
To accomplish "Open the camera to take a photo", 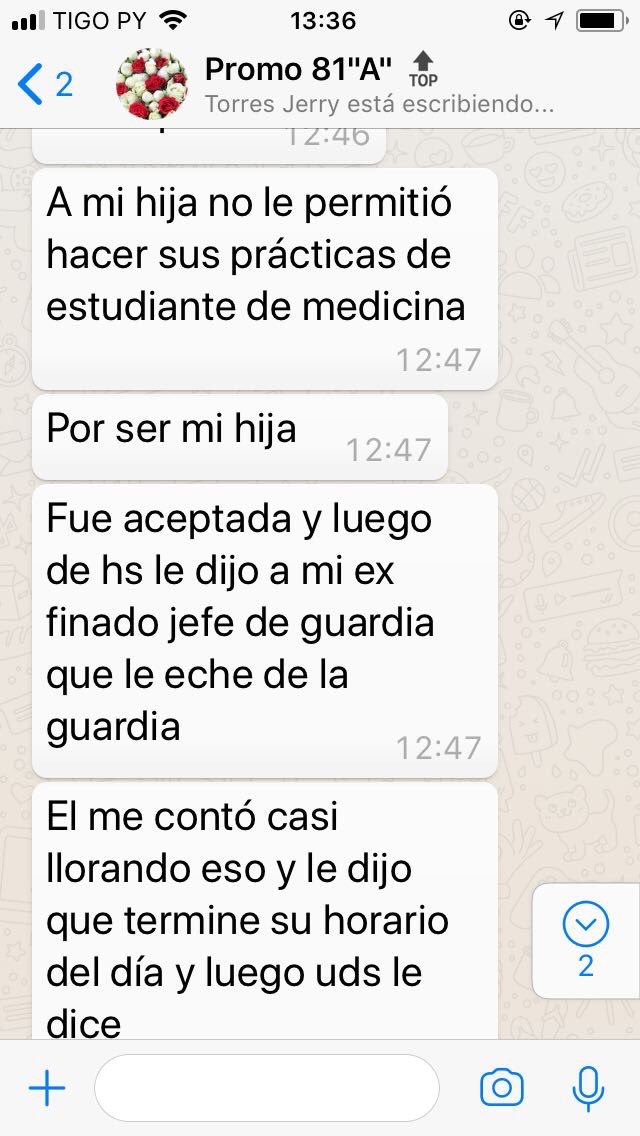I will click(502, 1088).
